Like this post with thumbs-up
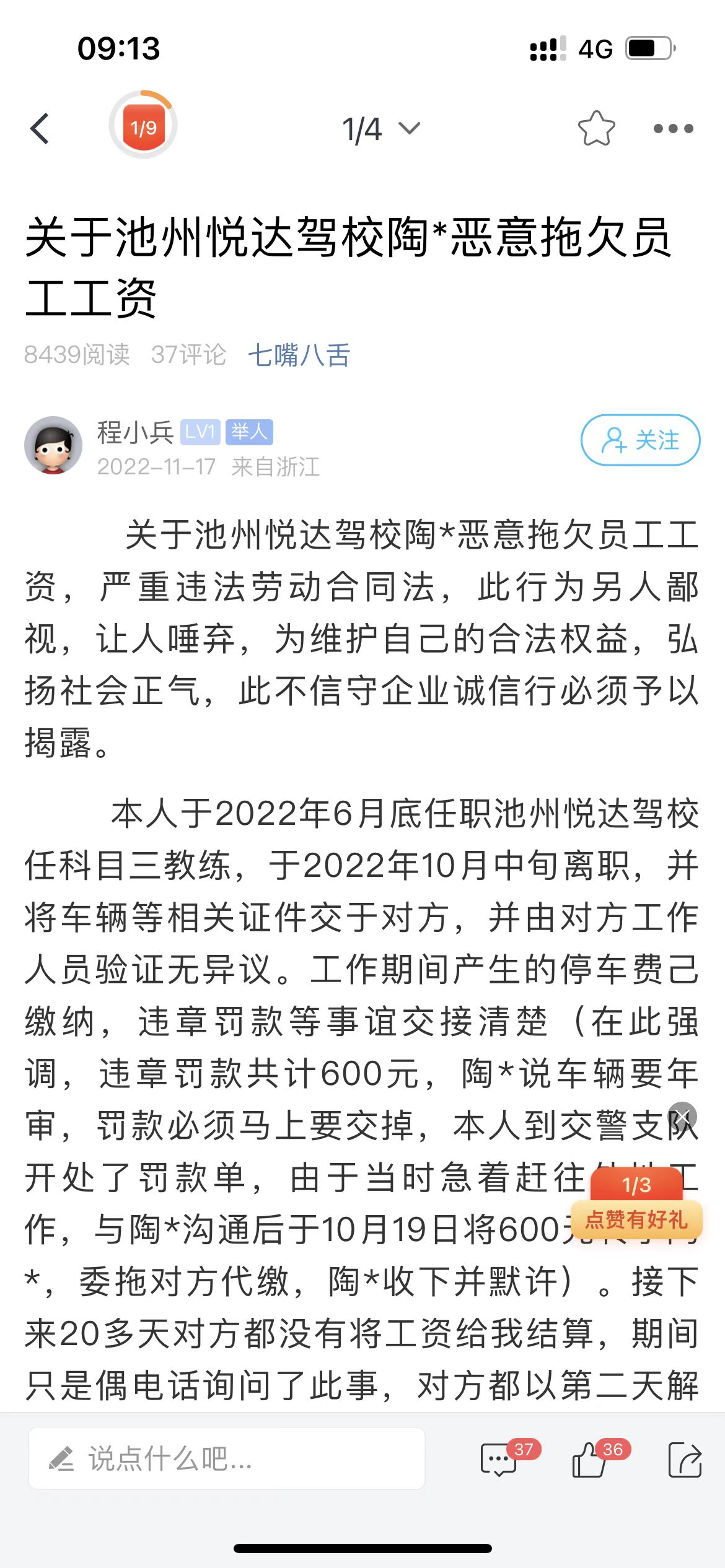 (x=590, y=1459)
